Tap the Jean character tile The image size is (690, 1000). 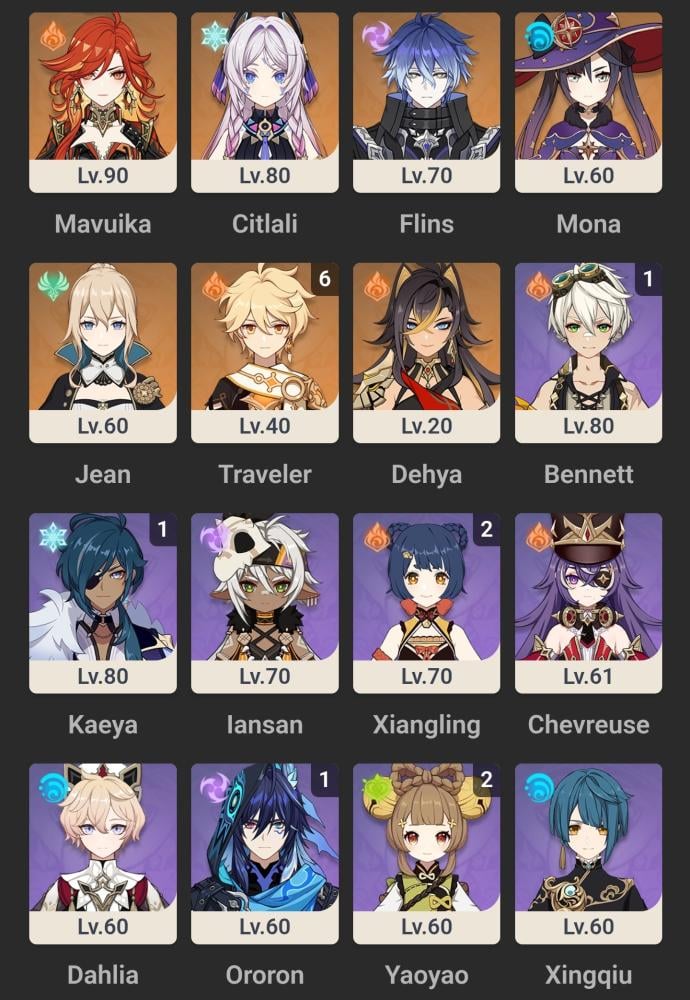click(103, 353)
